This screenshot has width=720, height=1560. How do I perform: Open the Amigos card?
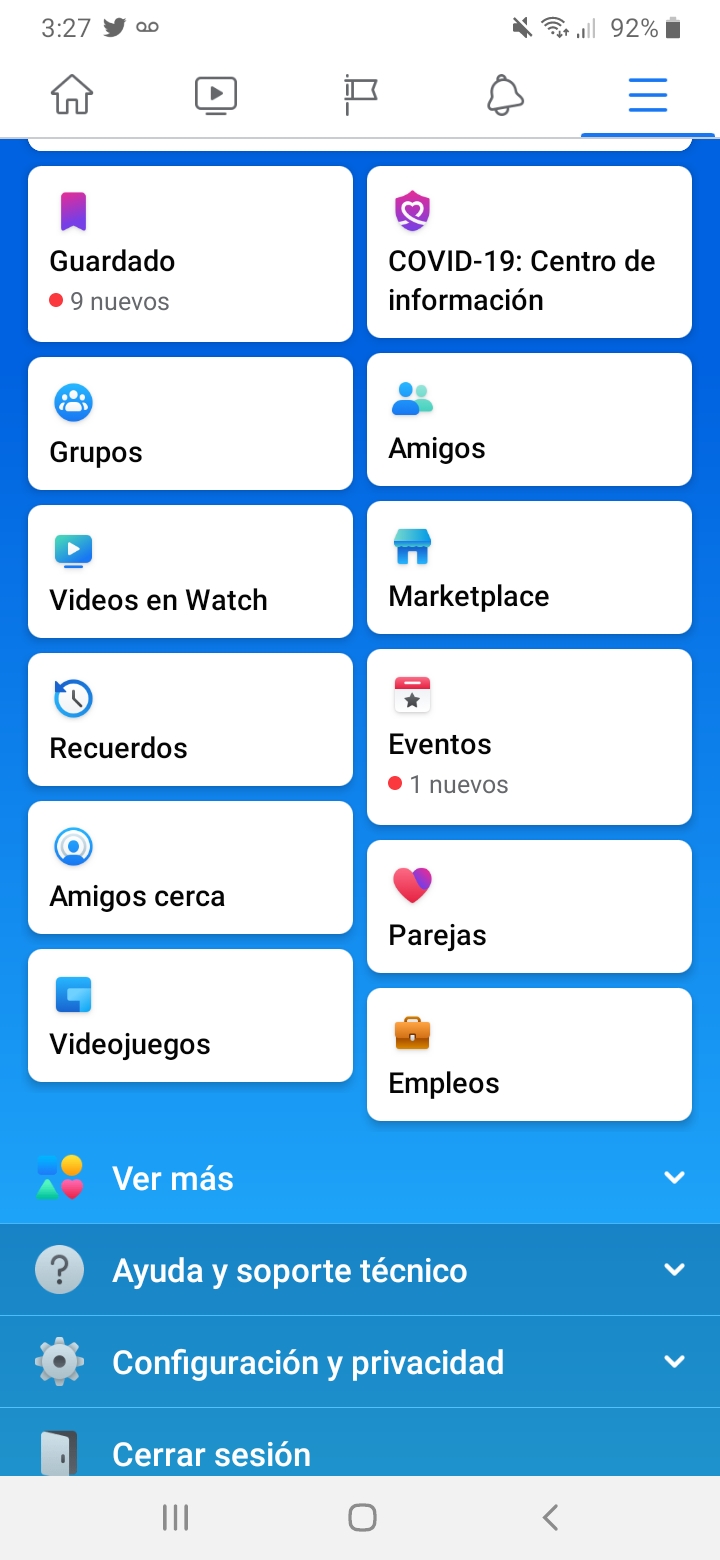point(529,419)
